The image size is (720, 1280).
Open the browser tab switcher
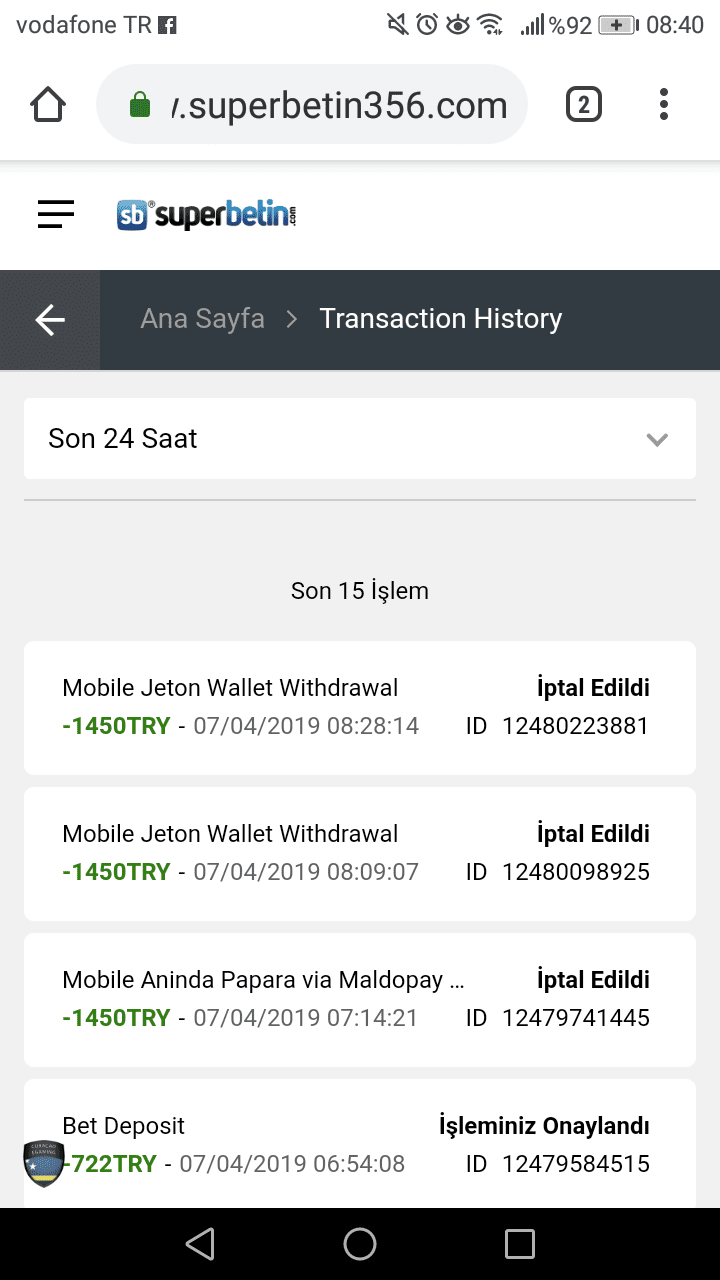pyautogui.click(x=584, y=105)
